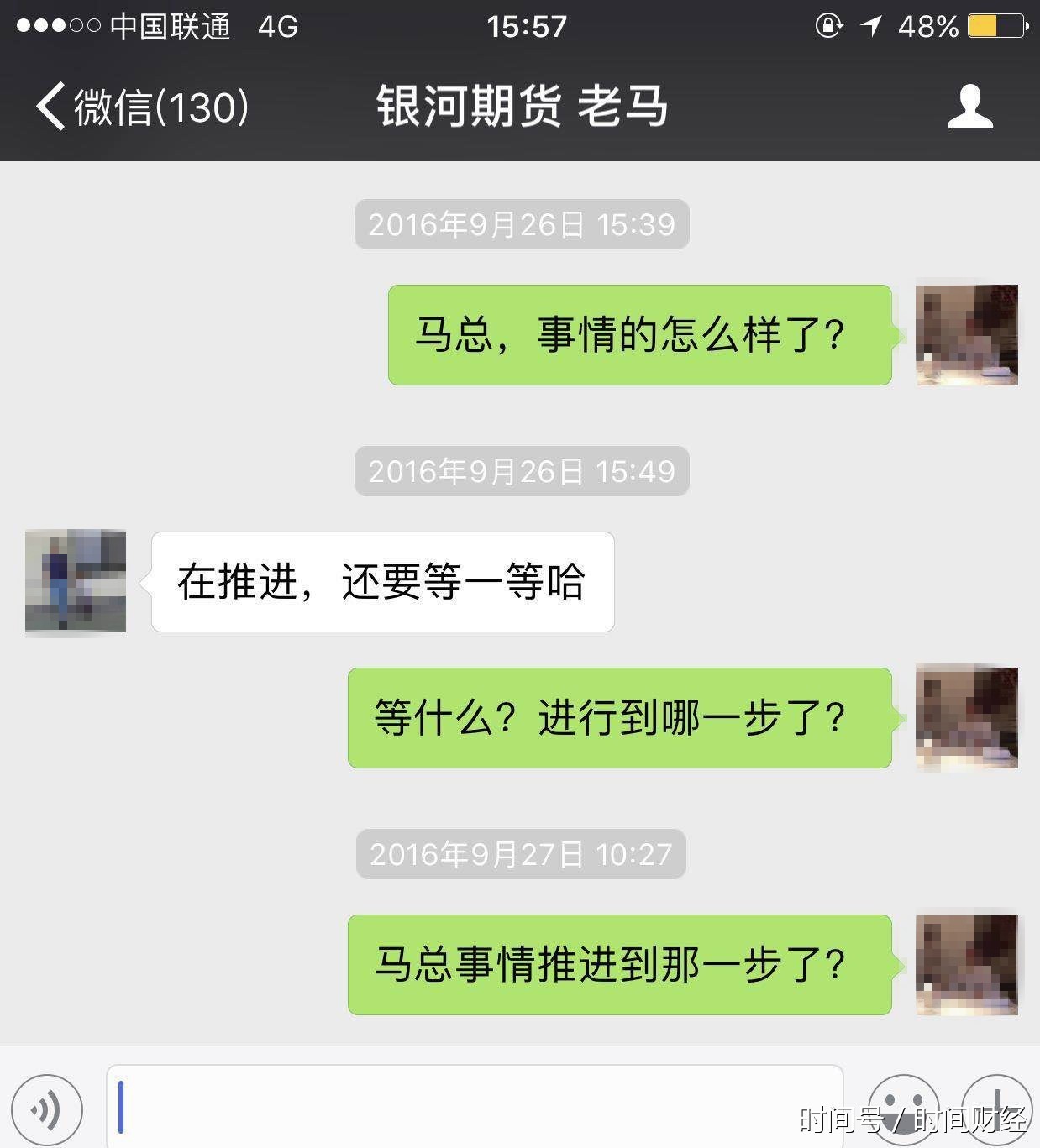
Task: Open chat details via the profile icon
Action: pos(969,107)
